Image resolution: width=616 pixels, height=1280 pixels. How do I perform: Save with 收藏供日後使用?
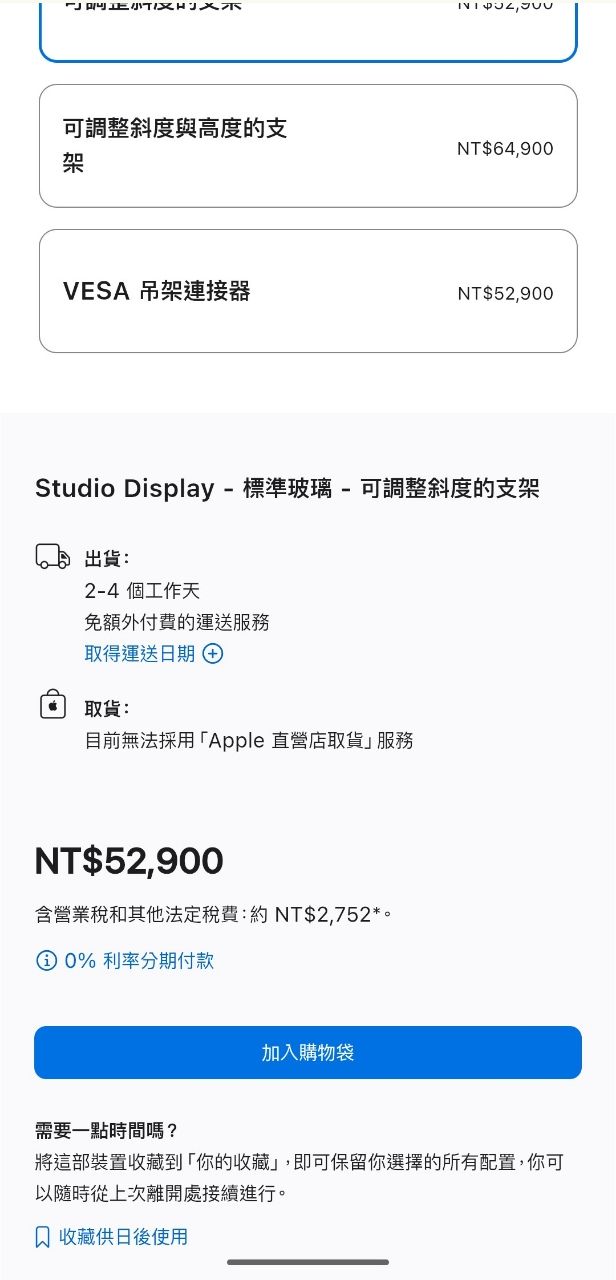(112, 1237)
